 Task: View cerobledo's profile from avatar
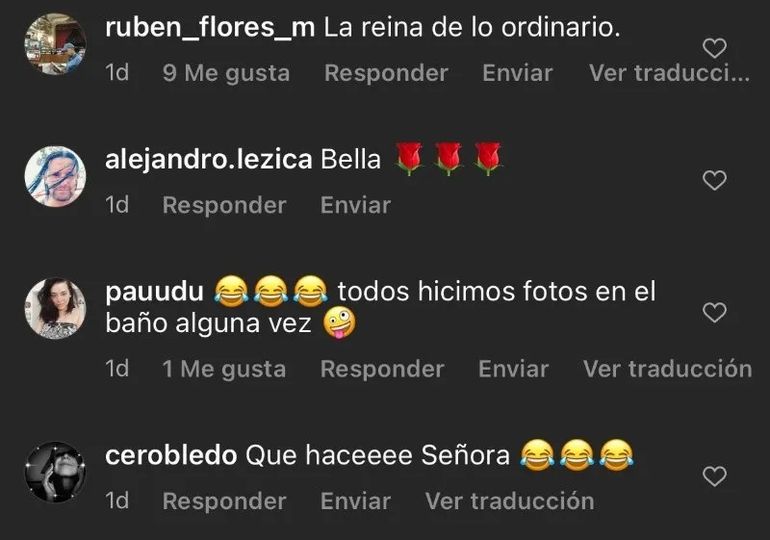click(55, 472)
